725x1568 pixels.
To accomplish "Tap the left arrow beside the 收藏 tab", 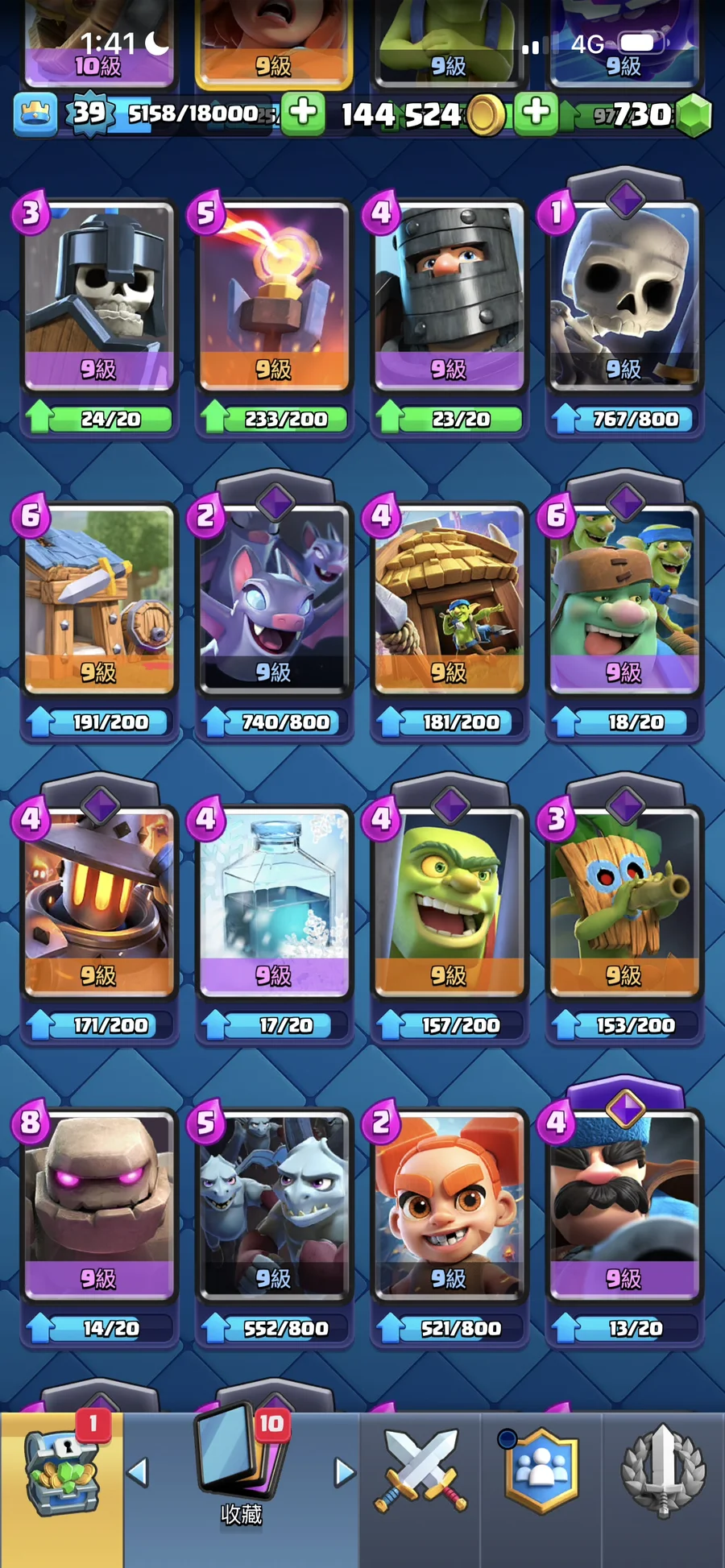I will (138, 1472).
